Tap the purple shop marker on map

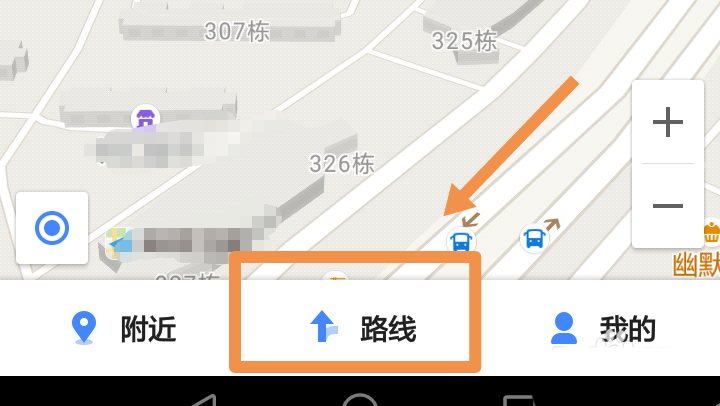pyautogui.click(x=146, y=119)
